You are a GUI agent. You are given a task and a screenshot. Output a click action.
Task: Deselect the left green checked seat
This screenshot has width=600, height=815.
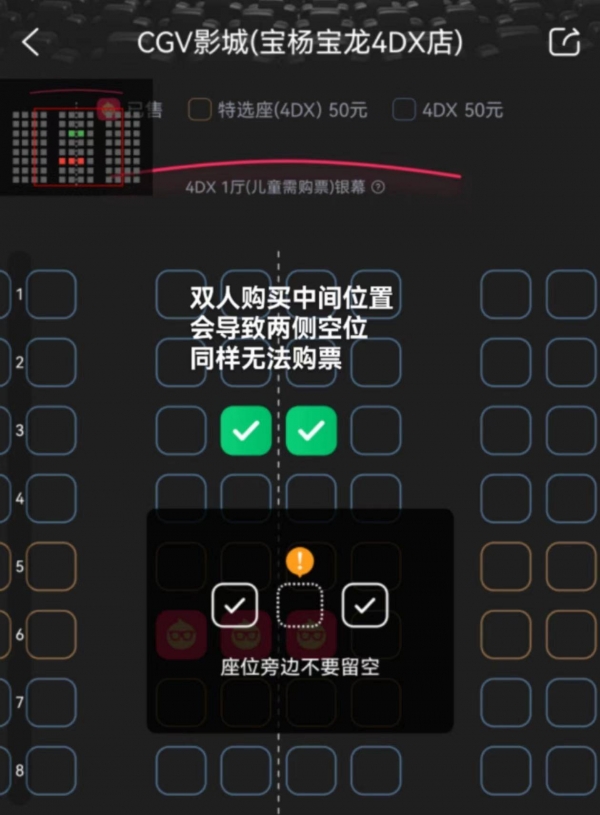coord(246,431)
